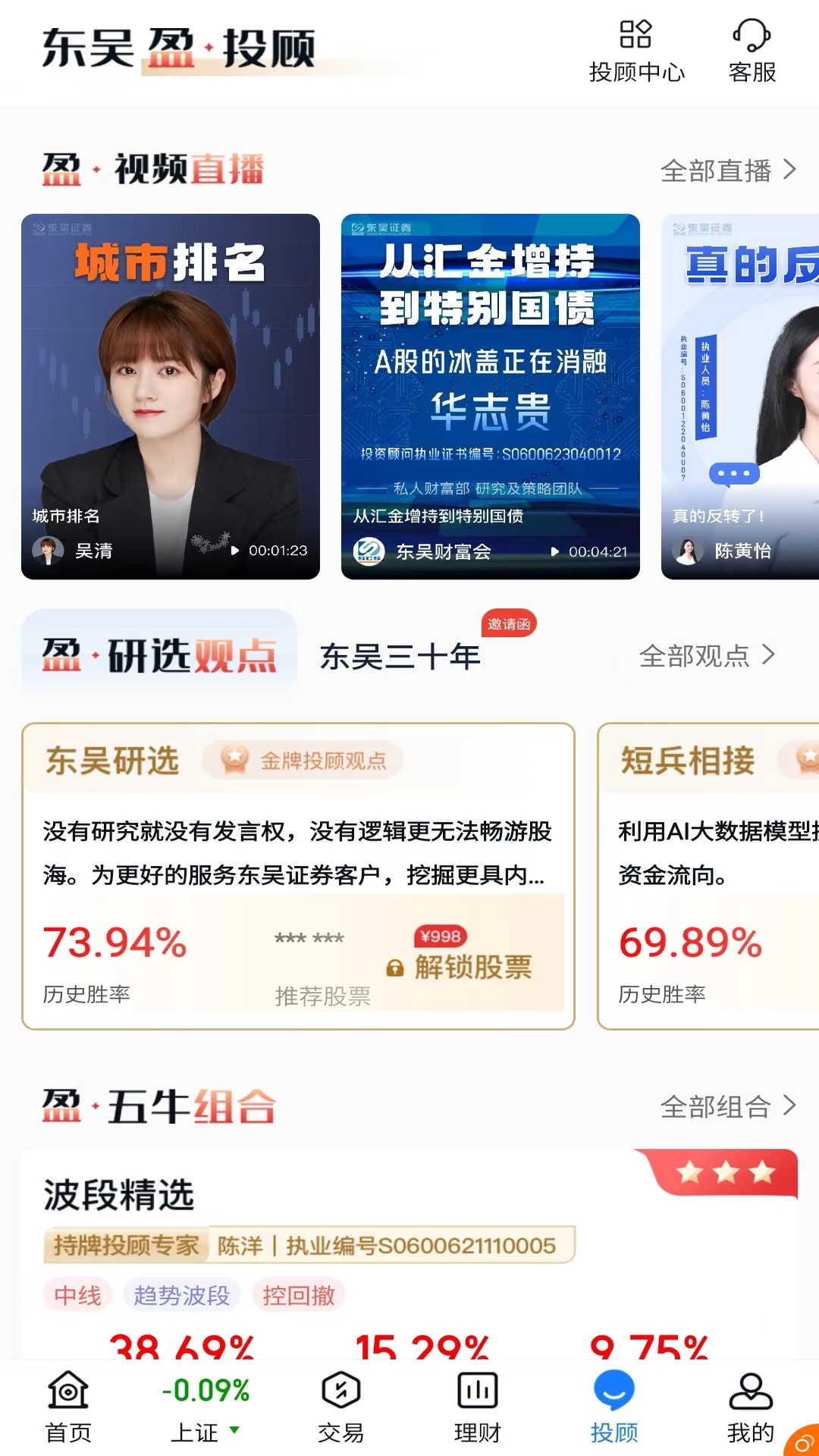
Task: Go to the 首页 tab
Action: [68, 1407]
